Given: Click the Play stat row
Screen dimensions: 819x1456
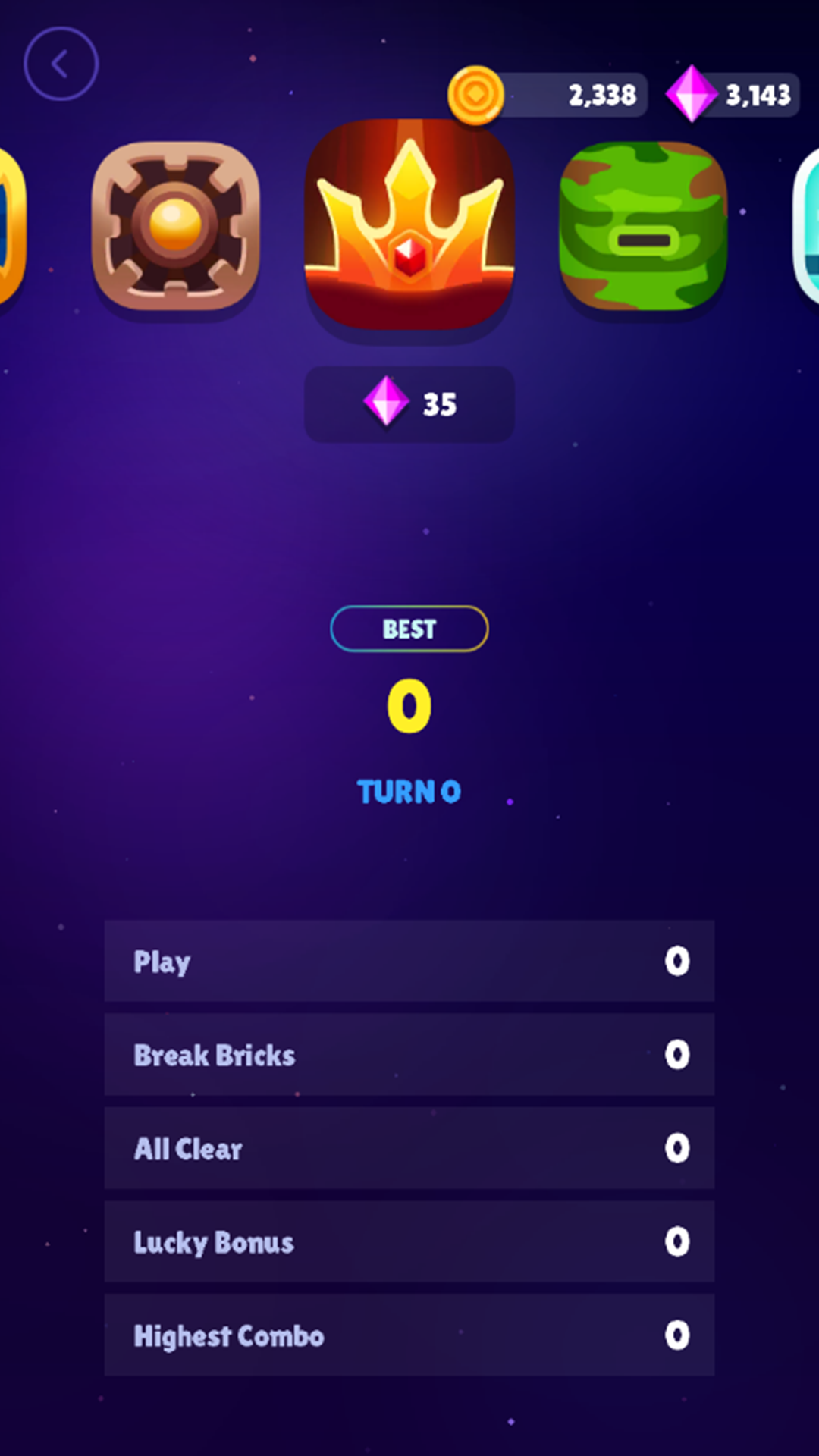Looking at the screenshot, I should [x=409, y=962].
